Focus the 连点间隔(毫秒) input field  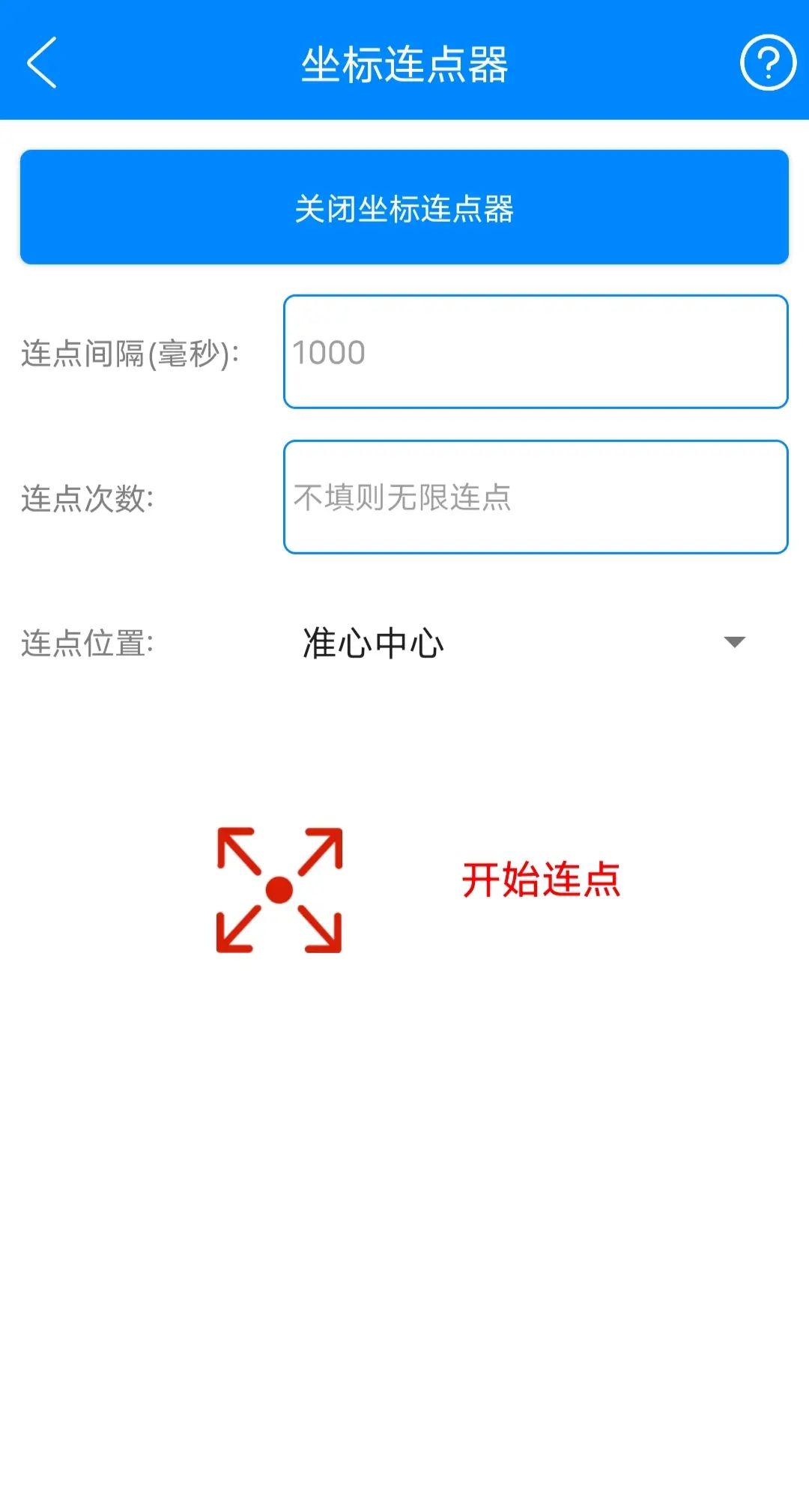click(535, 352)
